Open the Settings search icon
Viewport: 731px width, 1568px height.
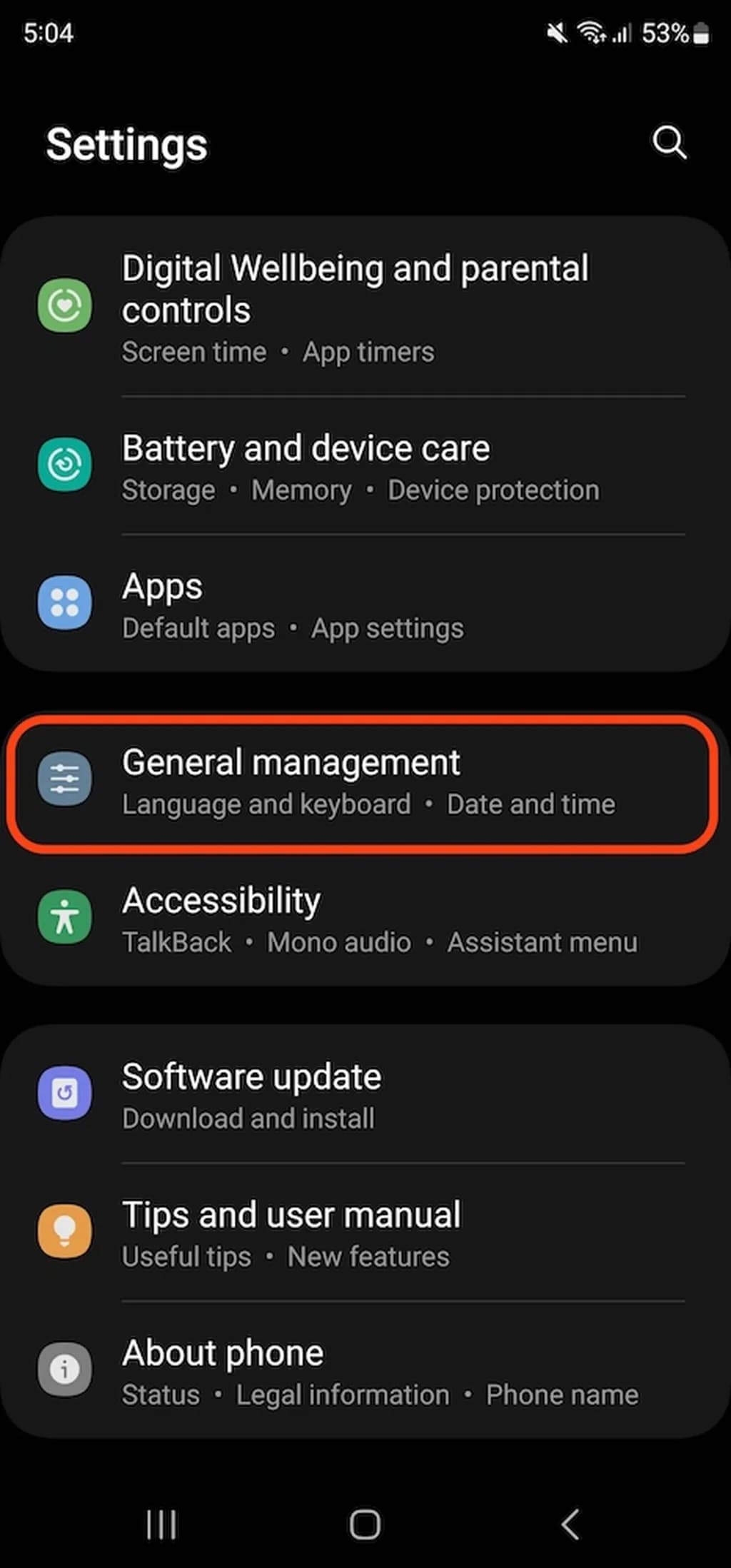point(669,143)
